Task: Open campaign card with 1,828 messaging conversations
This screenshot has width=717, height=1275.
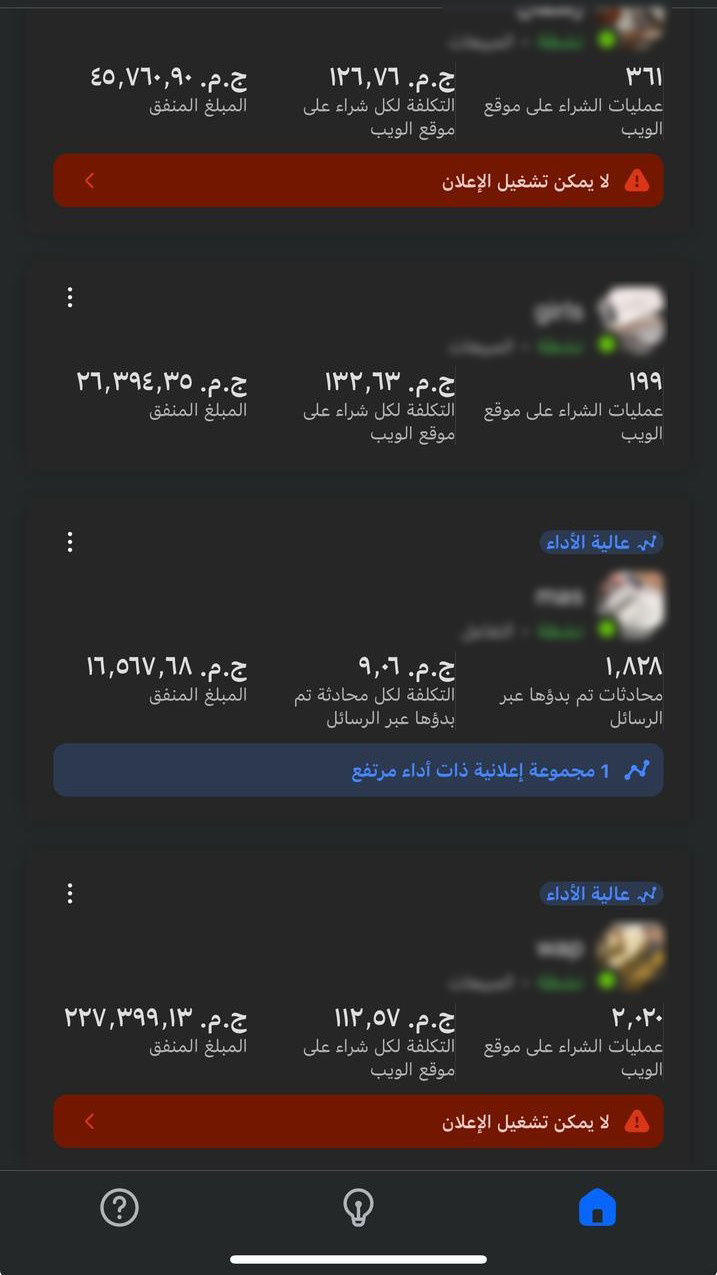Action: pyautogui.click(x=358, y=664)
